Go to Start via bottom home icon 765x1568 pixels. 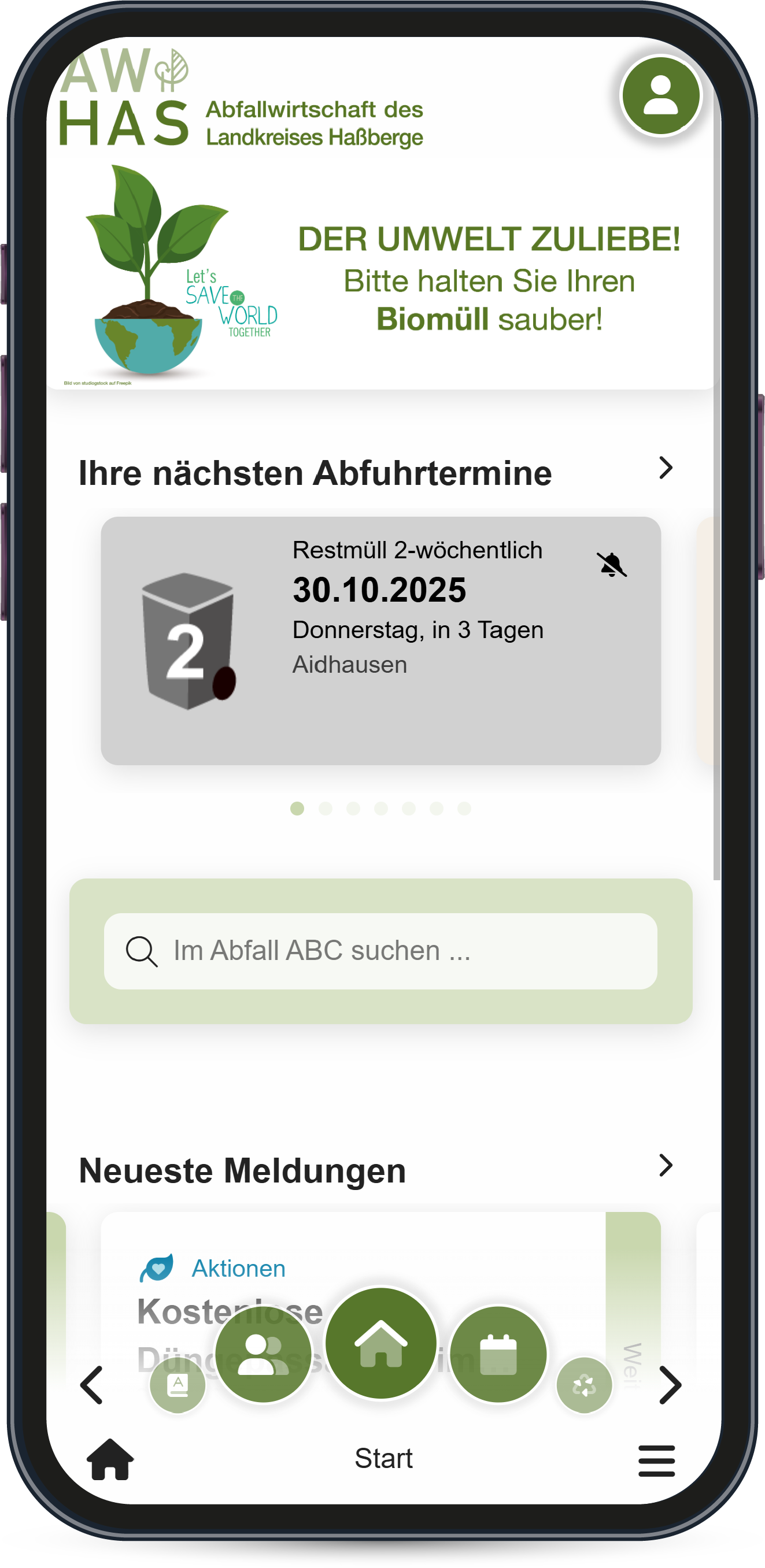[110, 1460]
